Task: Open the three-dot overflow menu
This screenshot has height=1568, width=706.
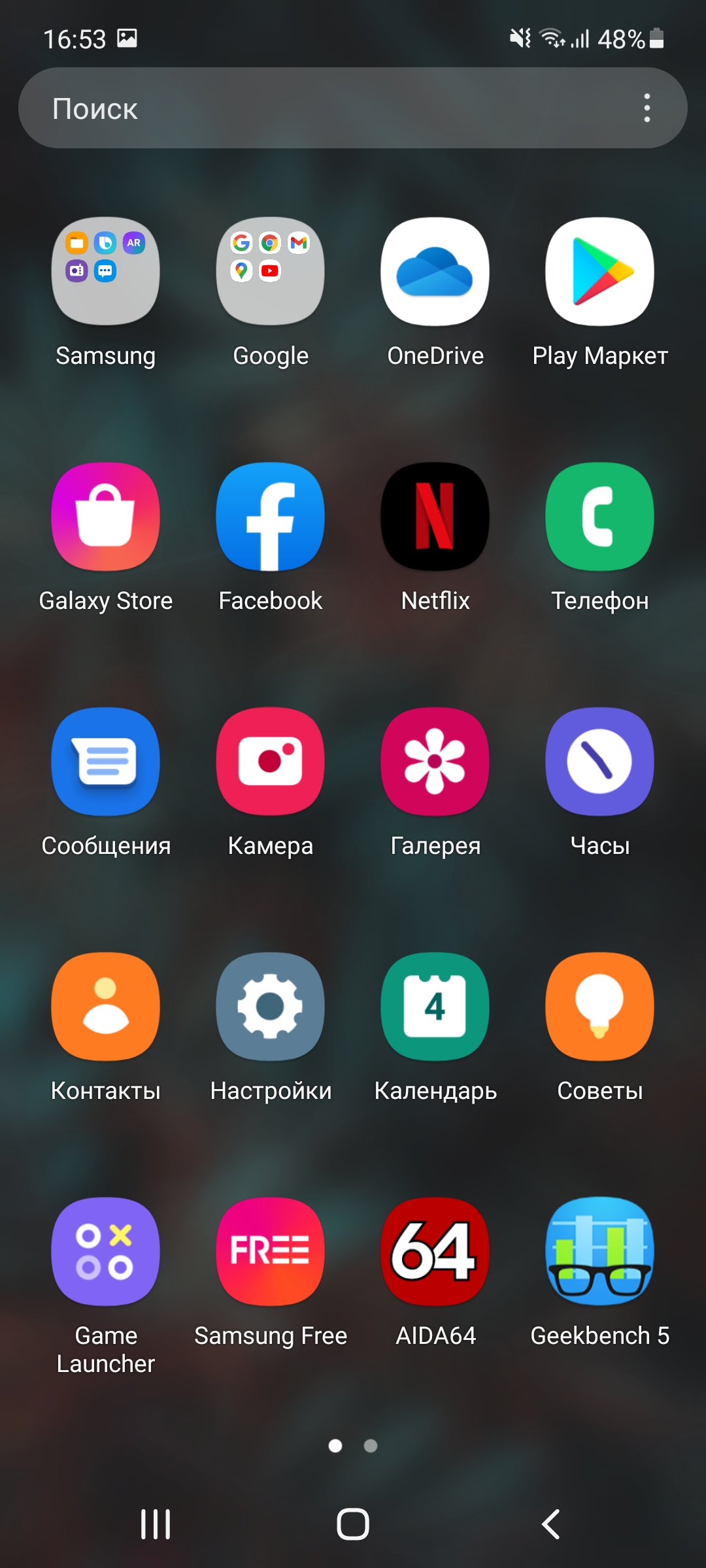Action: coord(647,108)
